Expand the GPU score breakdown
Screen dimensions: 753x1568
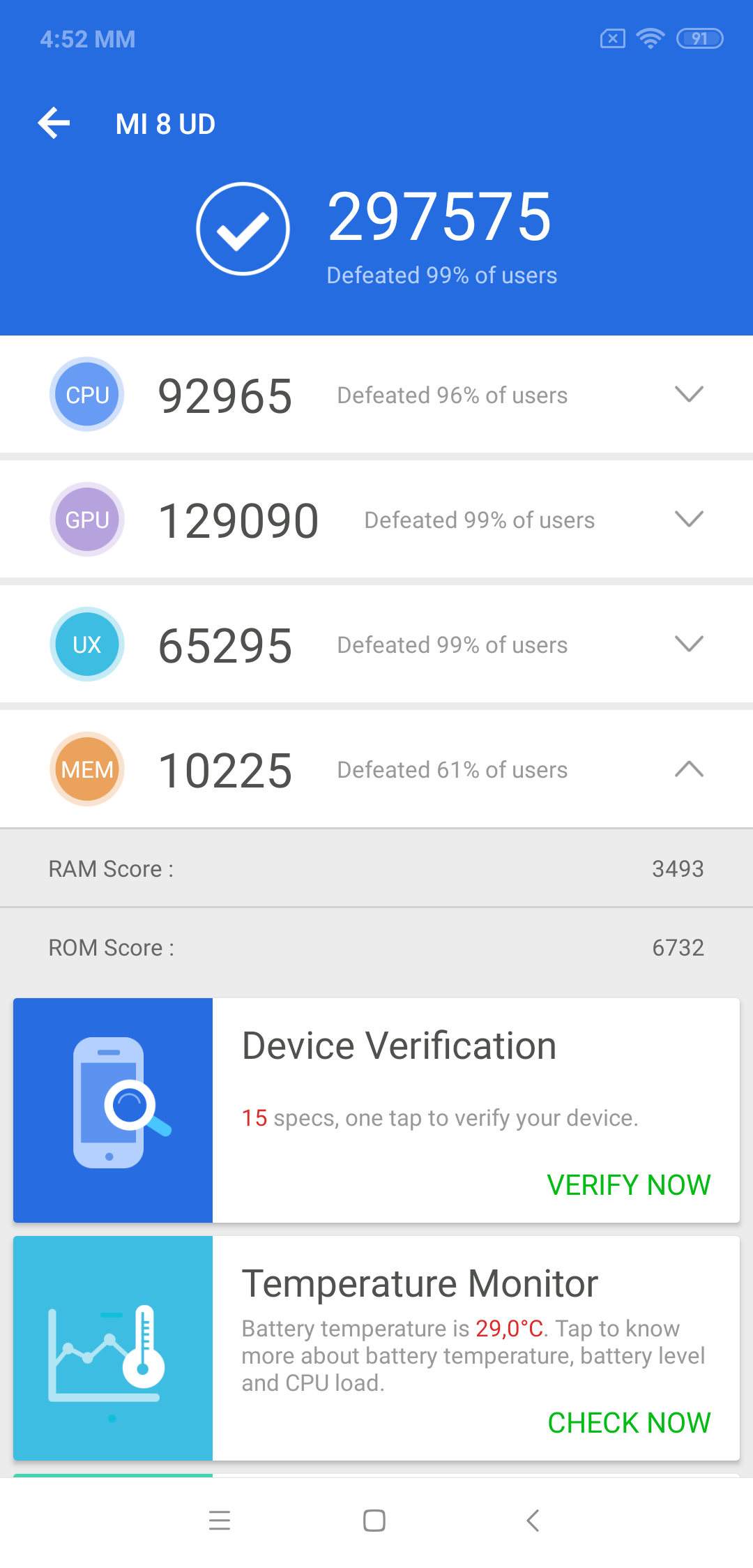tap(689, 519)
